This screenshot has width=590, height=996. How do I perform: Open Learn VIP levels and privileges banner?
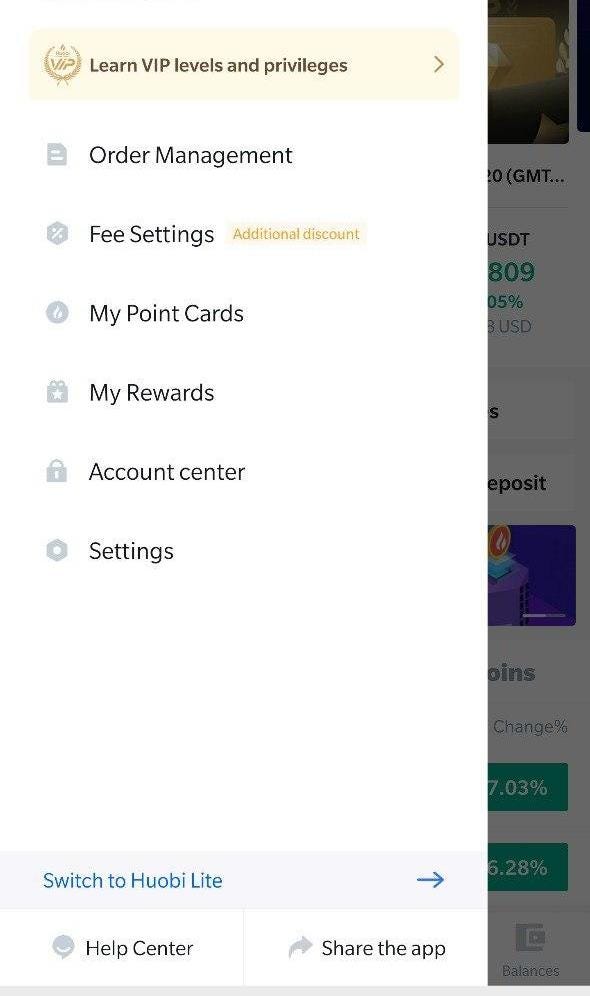pos(244,65)
